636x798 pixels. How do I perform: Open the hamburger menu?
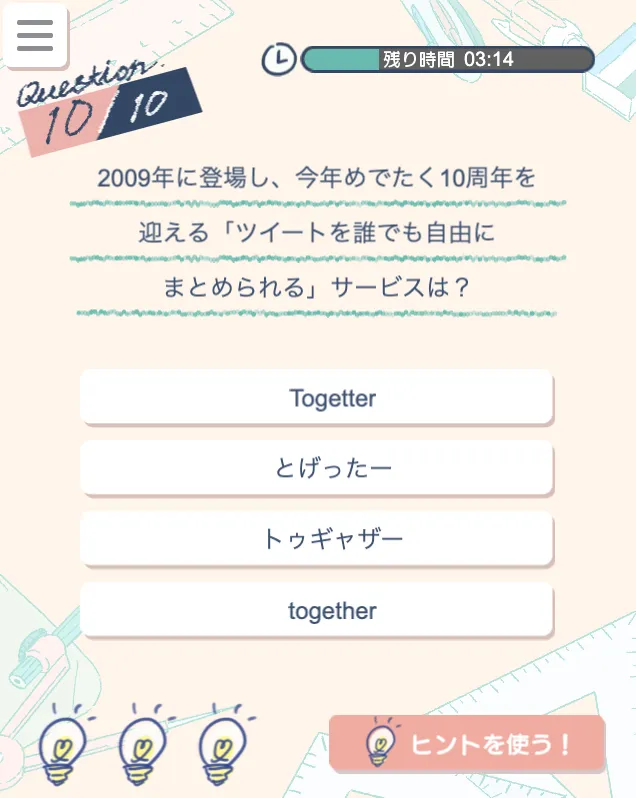click(x=35, y=35)
